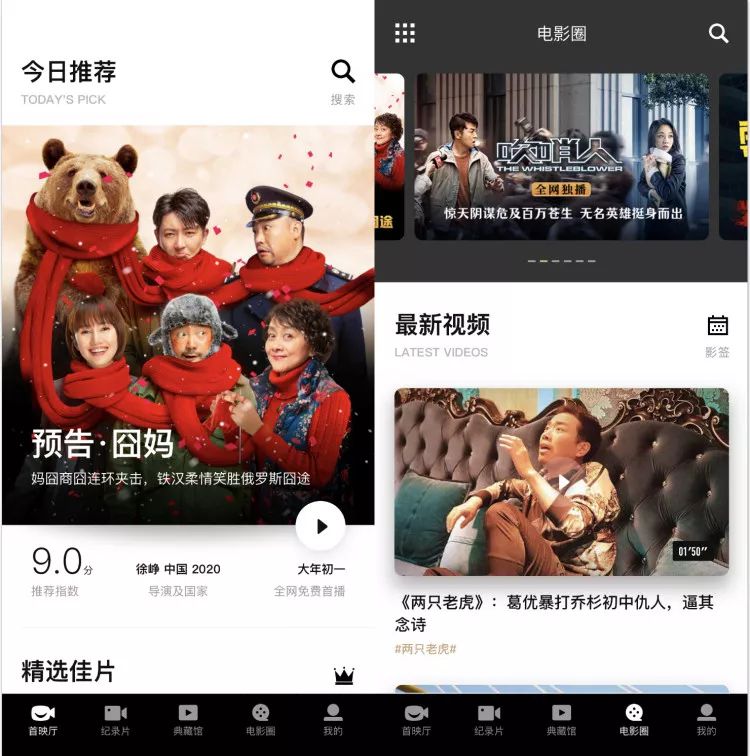Go to 电影圈 tab from 今日推荐 screen
The height and width of the screenshot is (756, 750).
pyautogui.click(x=260, y=719)
